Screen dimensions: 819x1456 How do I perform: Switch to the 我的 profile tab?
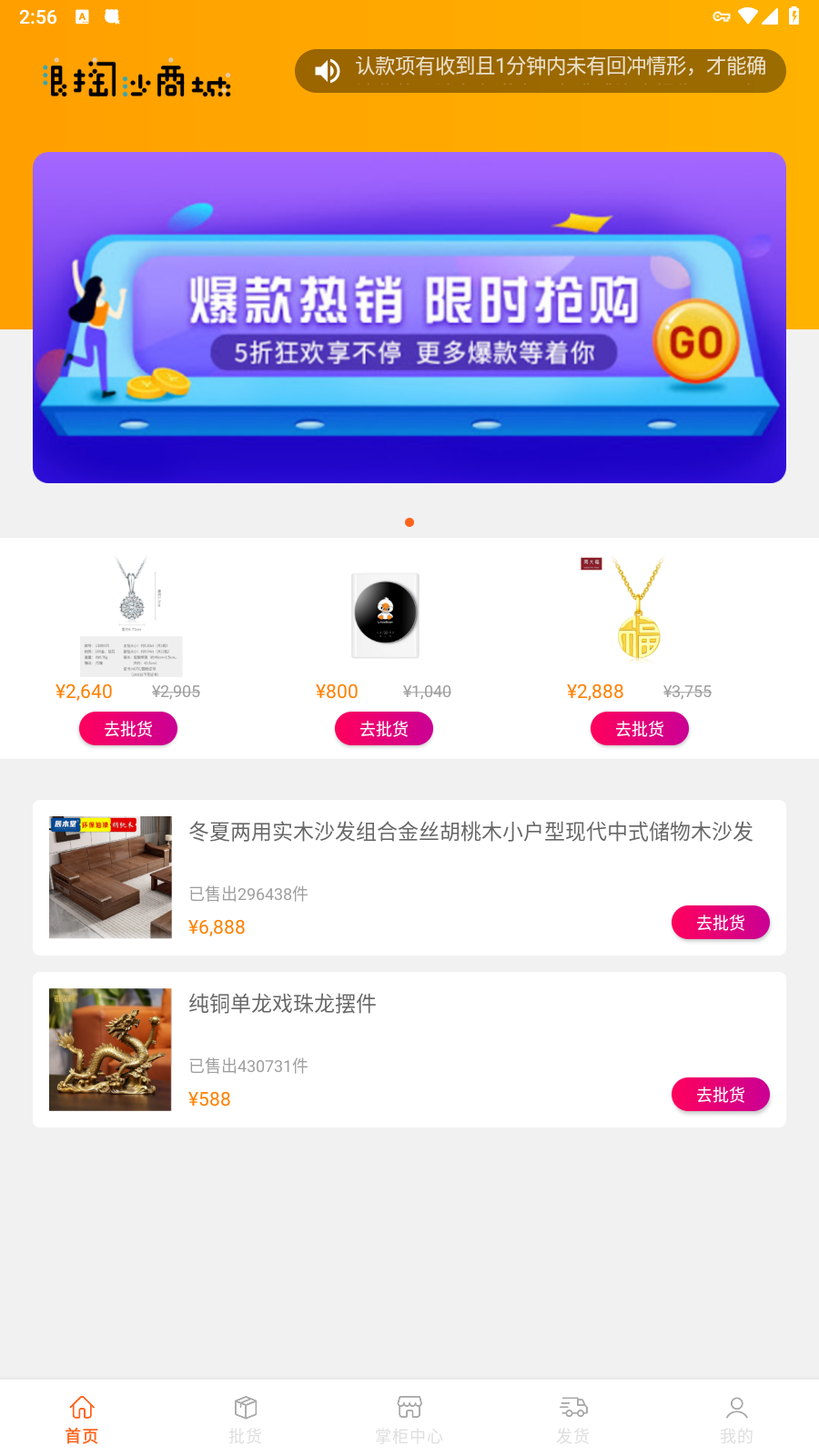coord(737,1419)
